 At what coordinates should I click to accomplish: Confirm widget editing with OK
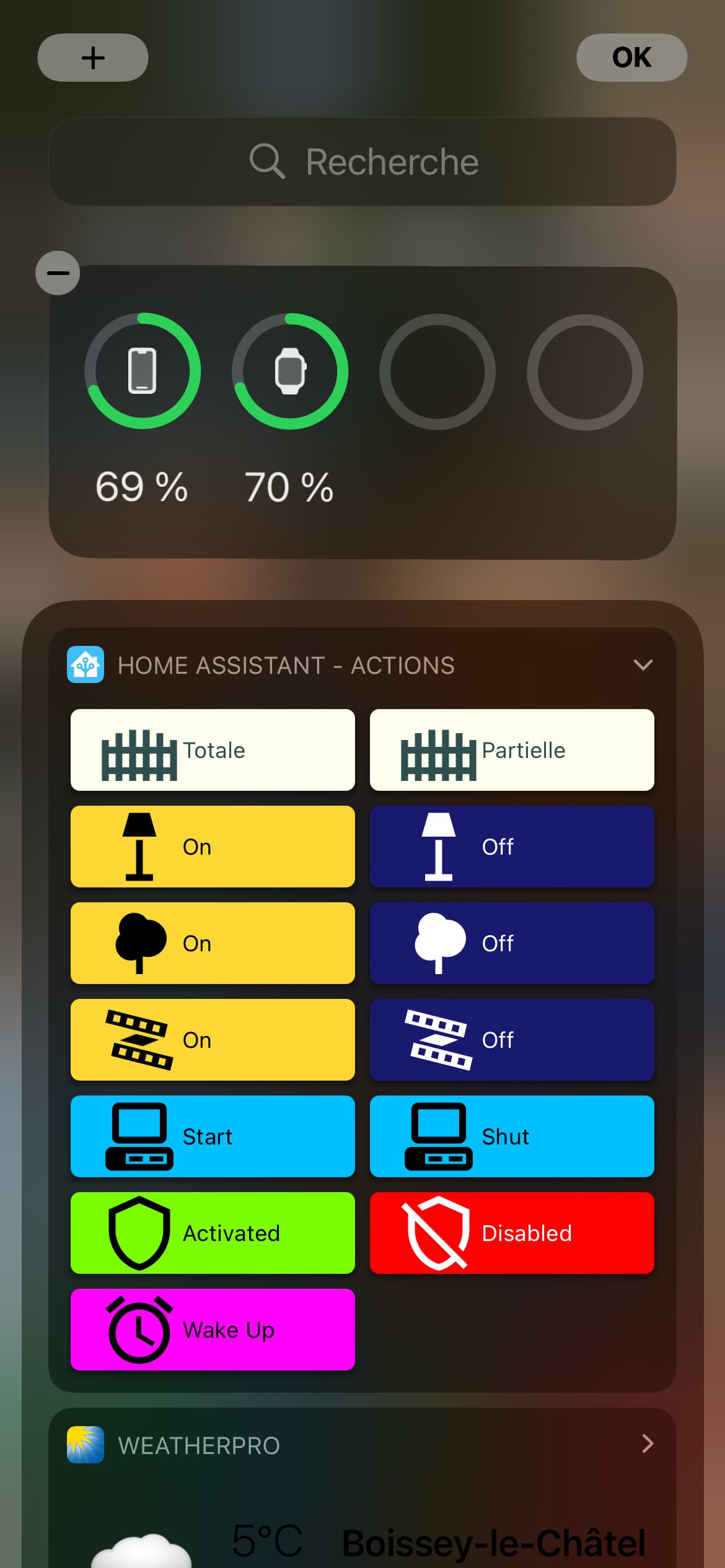coord(631,58)
